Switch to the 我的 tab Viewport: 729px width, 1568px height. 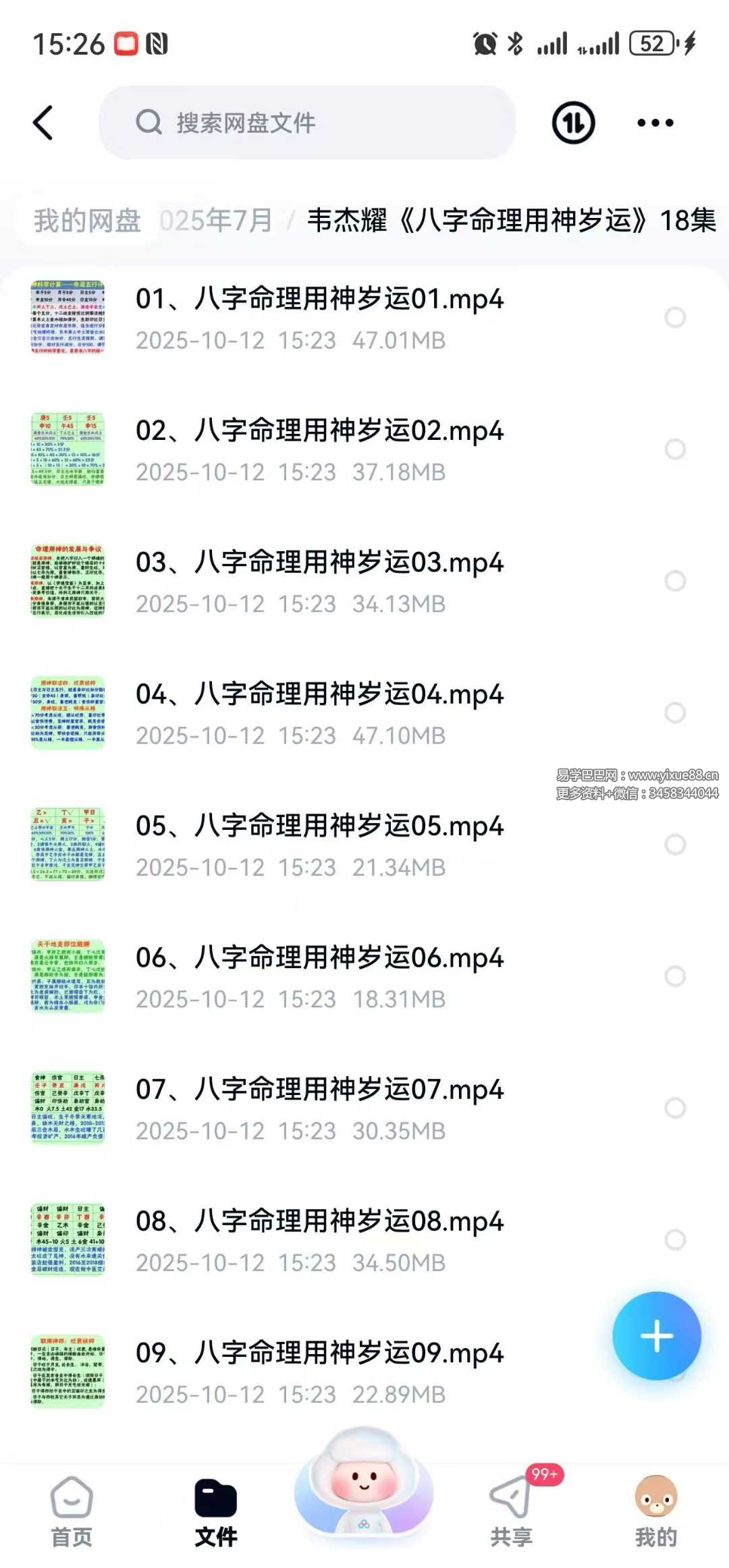tap(655, 1511)
